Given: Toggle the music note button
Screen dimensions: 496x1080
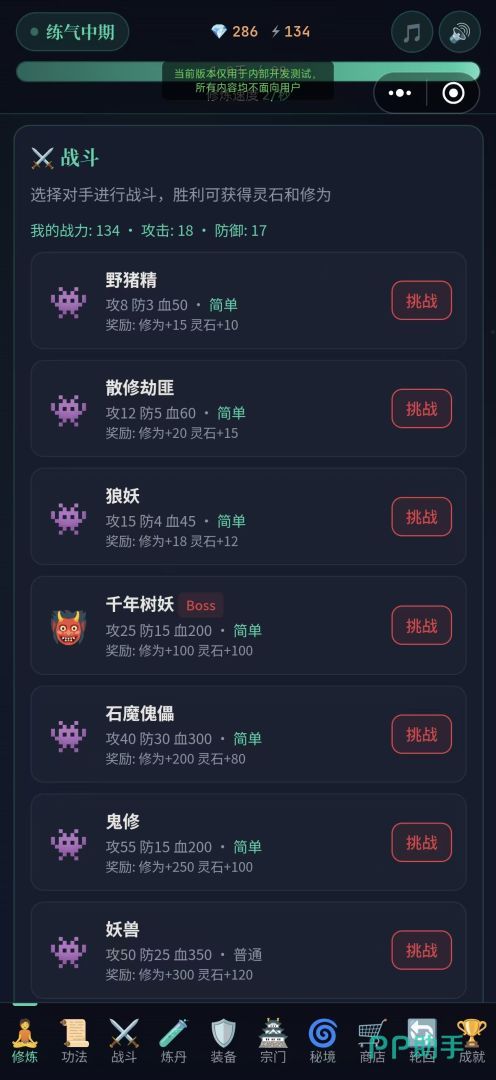Looking at the screenshot, I should coord(412,32).
